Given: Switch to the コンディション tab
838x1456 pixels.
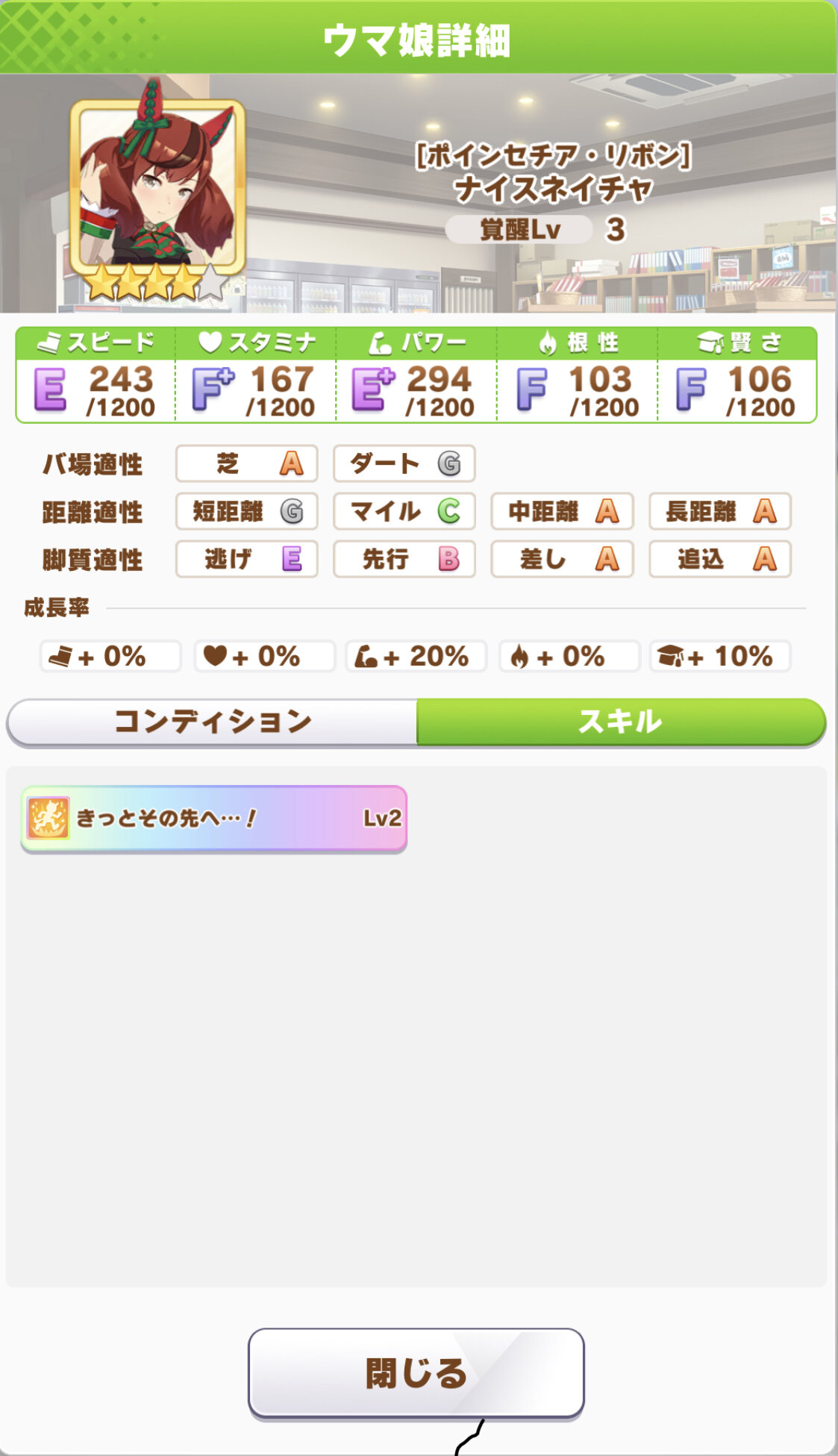Looking at the screenshot, I should (x=213, y=722).
